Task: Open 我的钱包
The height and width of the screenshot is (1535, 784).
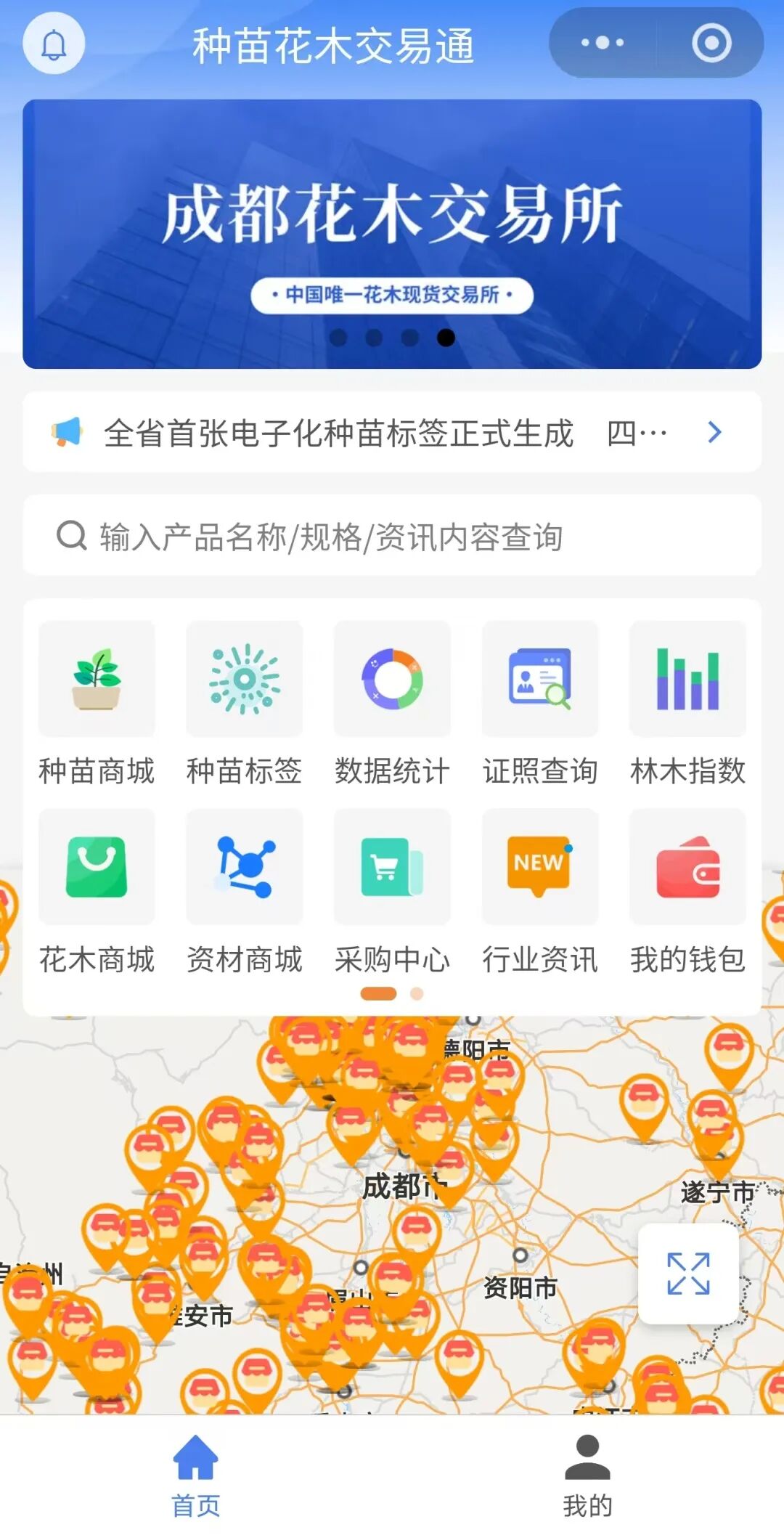Action: (687, 892)
